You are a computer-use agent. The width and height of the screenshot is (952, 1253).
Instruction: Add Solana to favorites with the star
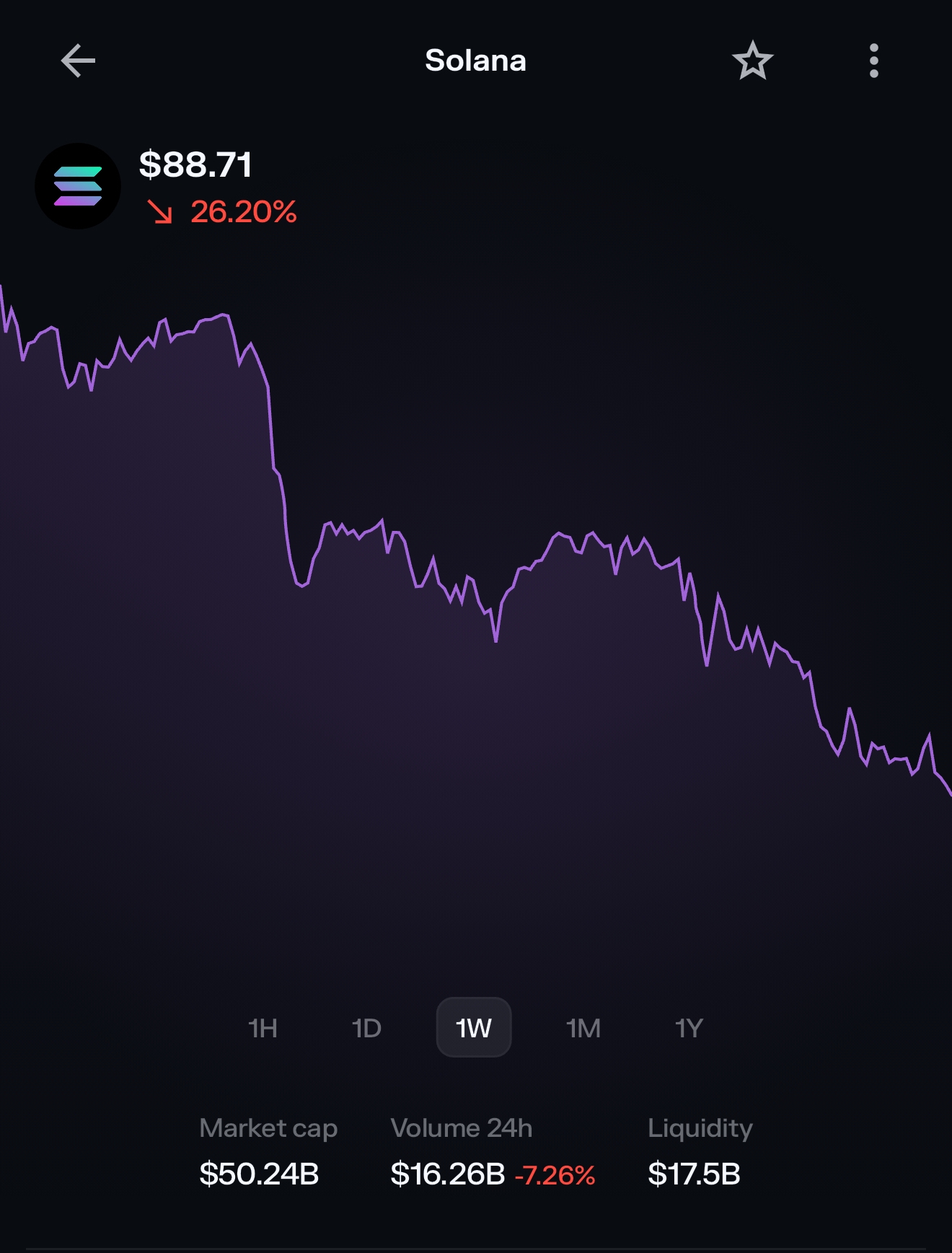pos(752,61)
